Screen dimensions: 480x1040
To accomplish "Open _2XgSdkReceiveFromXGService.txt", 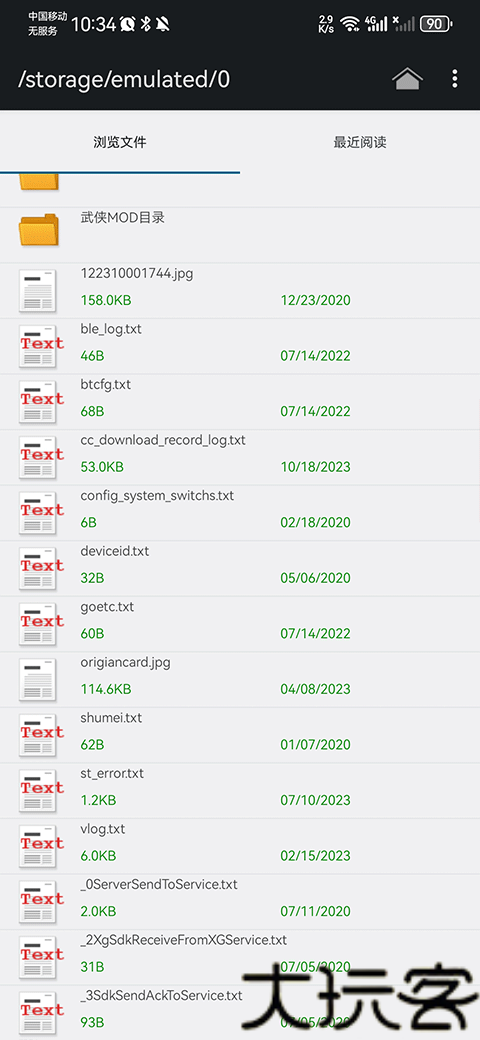I will pyautogui.click(x=240, y=958).
